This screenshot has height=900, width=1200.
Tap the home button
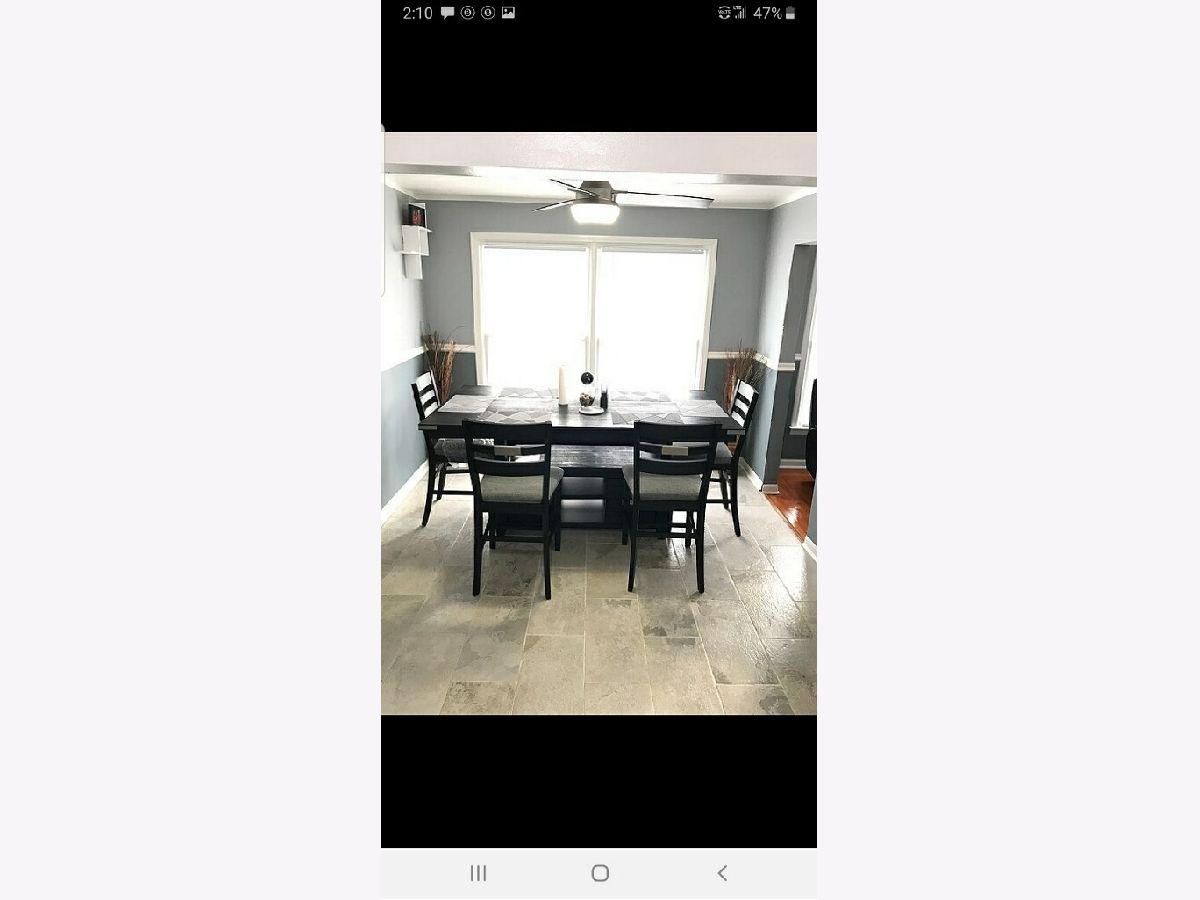pyautogui.click(x=600, y=873)
